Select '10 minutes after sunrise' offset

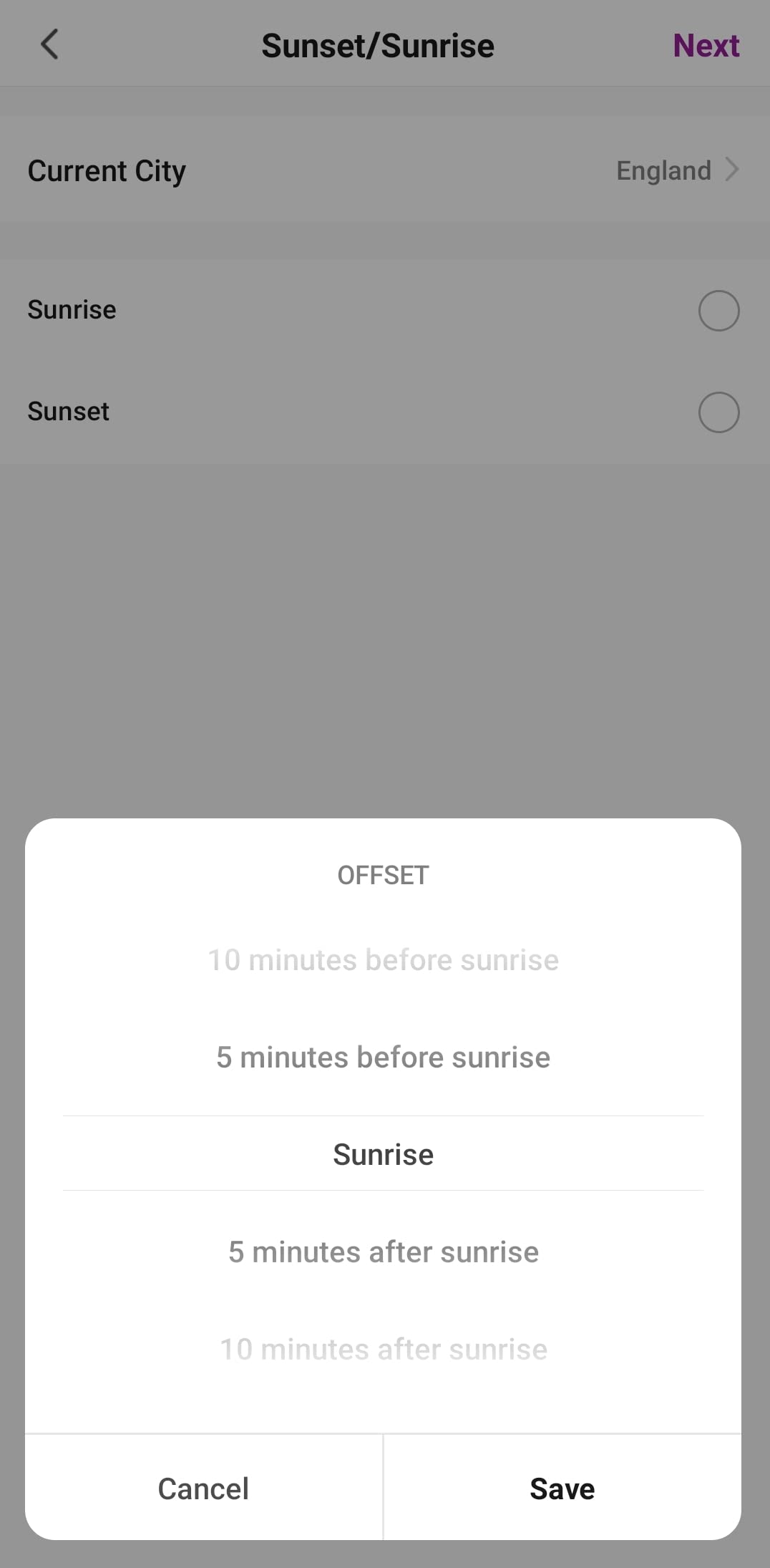[x=383, y=1349]
